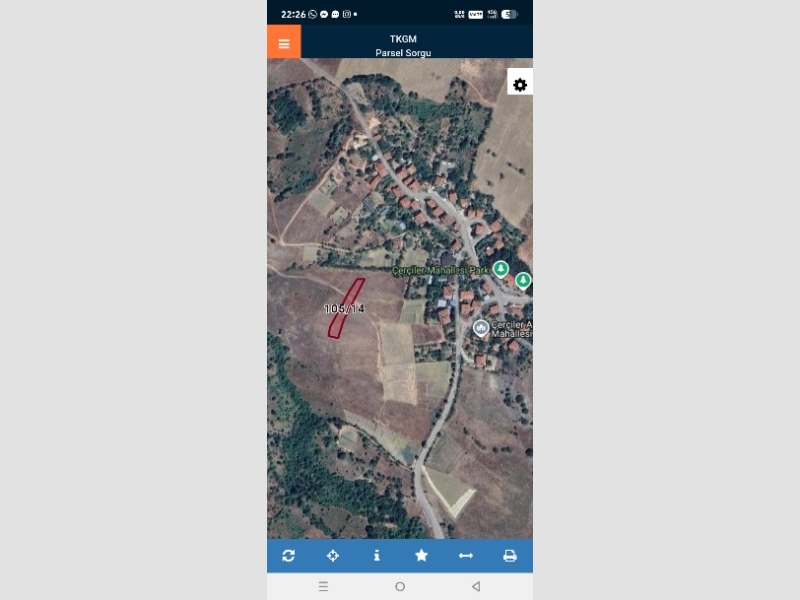Open the map settings gear
Image resolution: width=800 pixels, height=600 pixels.
click(520, 85)
